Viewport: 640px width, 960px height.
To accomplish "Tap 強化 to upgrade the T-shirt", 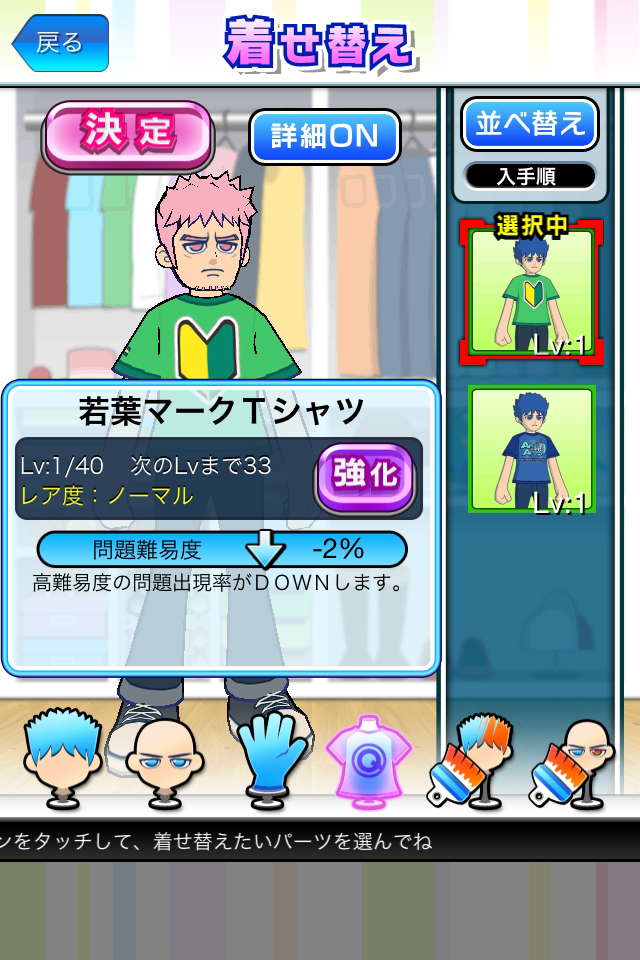I will [365, 477].
